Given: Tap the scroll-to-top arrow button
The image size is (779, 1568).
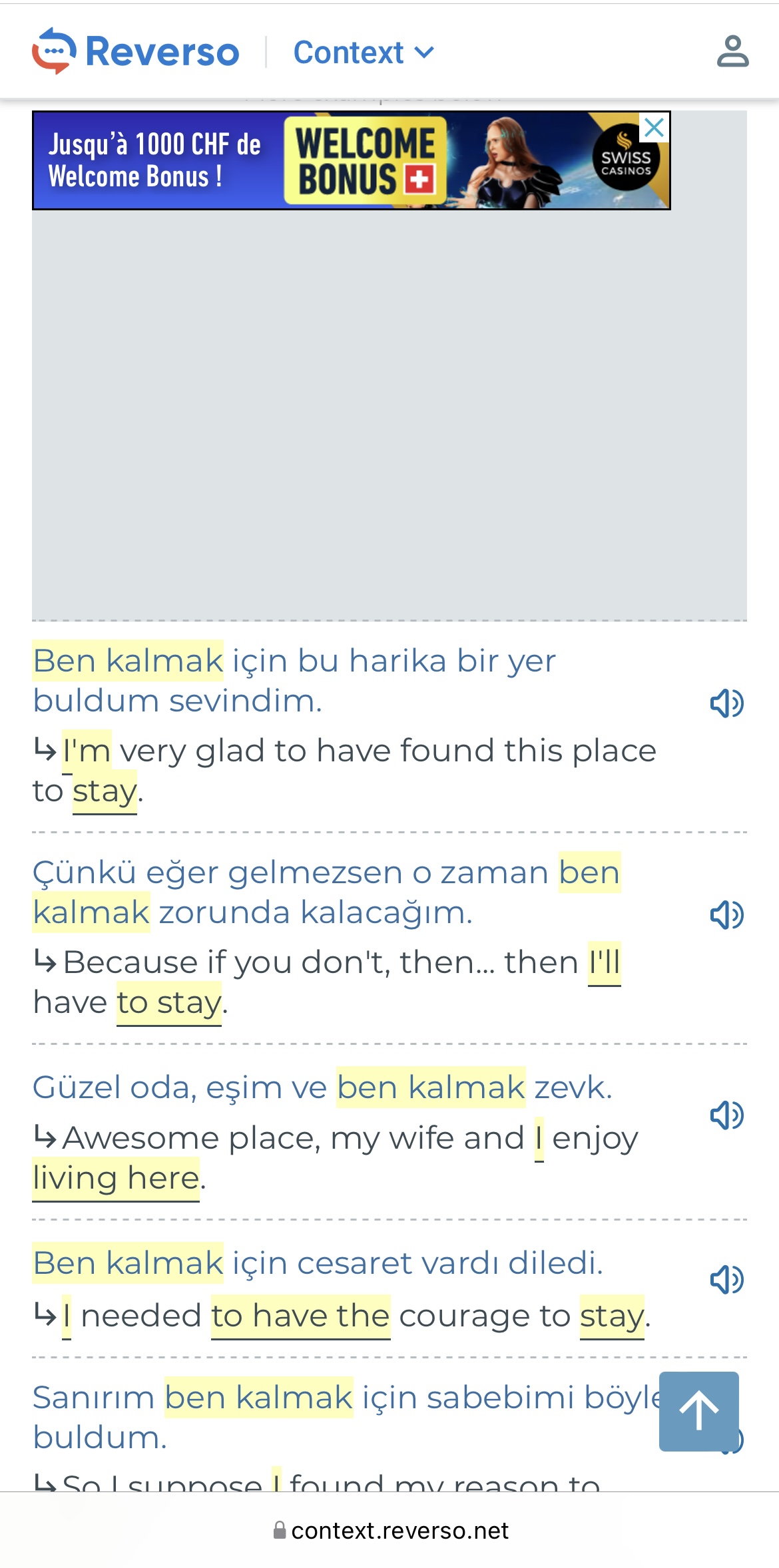Looking at the screenshot, I should [698, 1411].
